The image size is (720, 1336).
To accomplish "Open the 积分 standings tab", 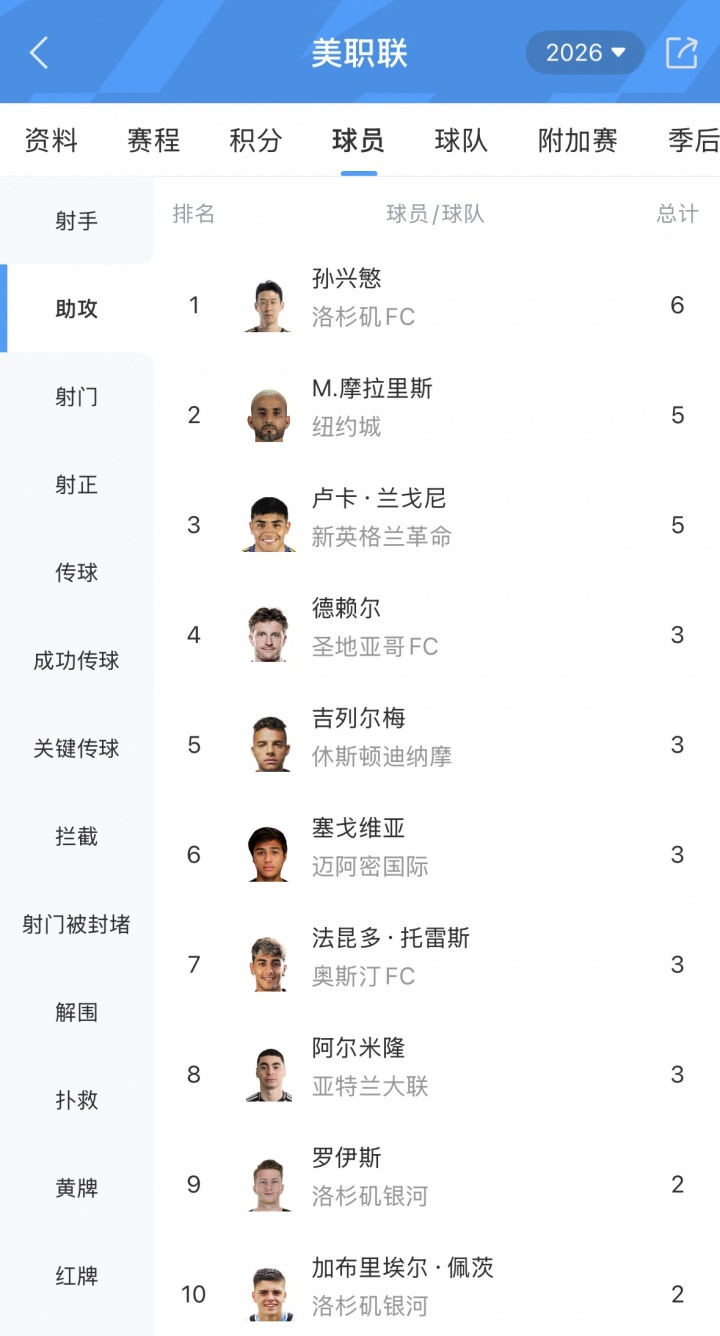I will 256,141.
